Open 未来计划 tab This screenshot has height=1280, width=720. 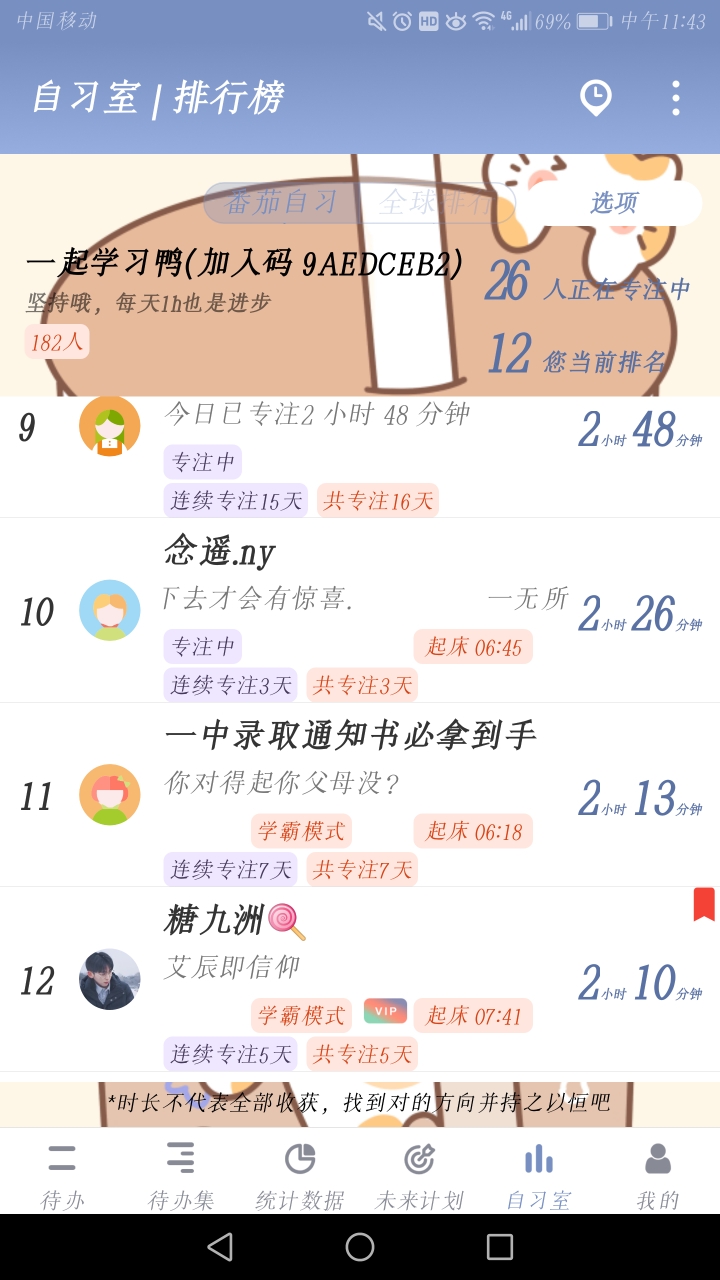(x=419, y=1175)
